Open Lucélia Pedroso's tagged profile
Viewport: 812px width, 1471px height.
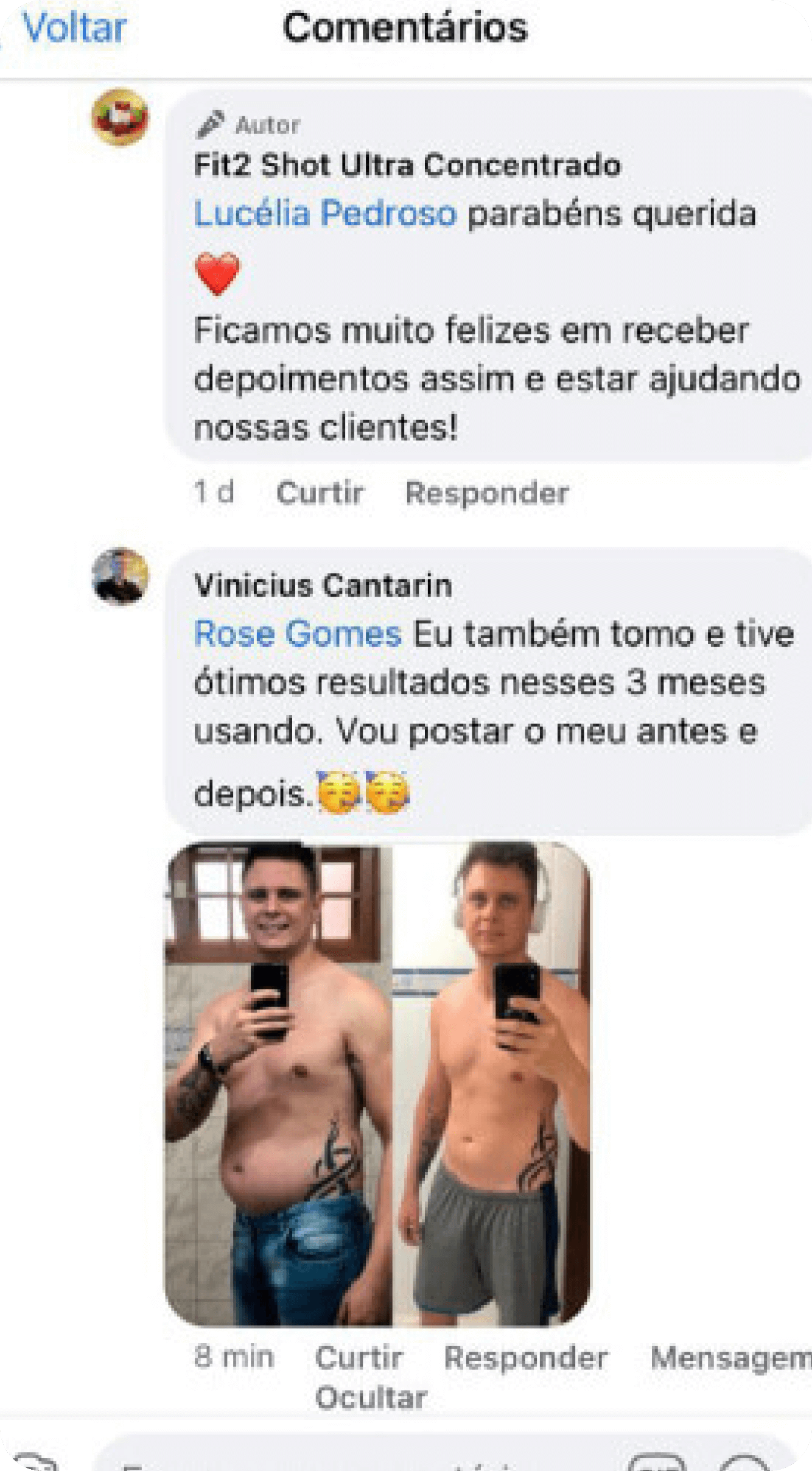point(324,214)
